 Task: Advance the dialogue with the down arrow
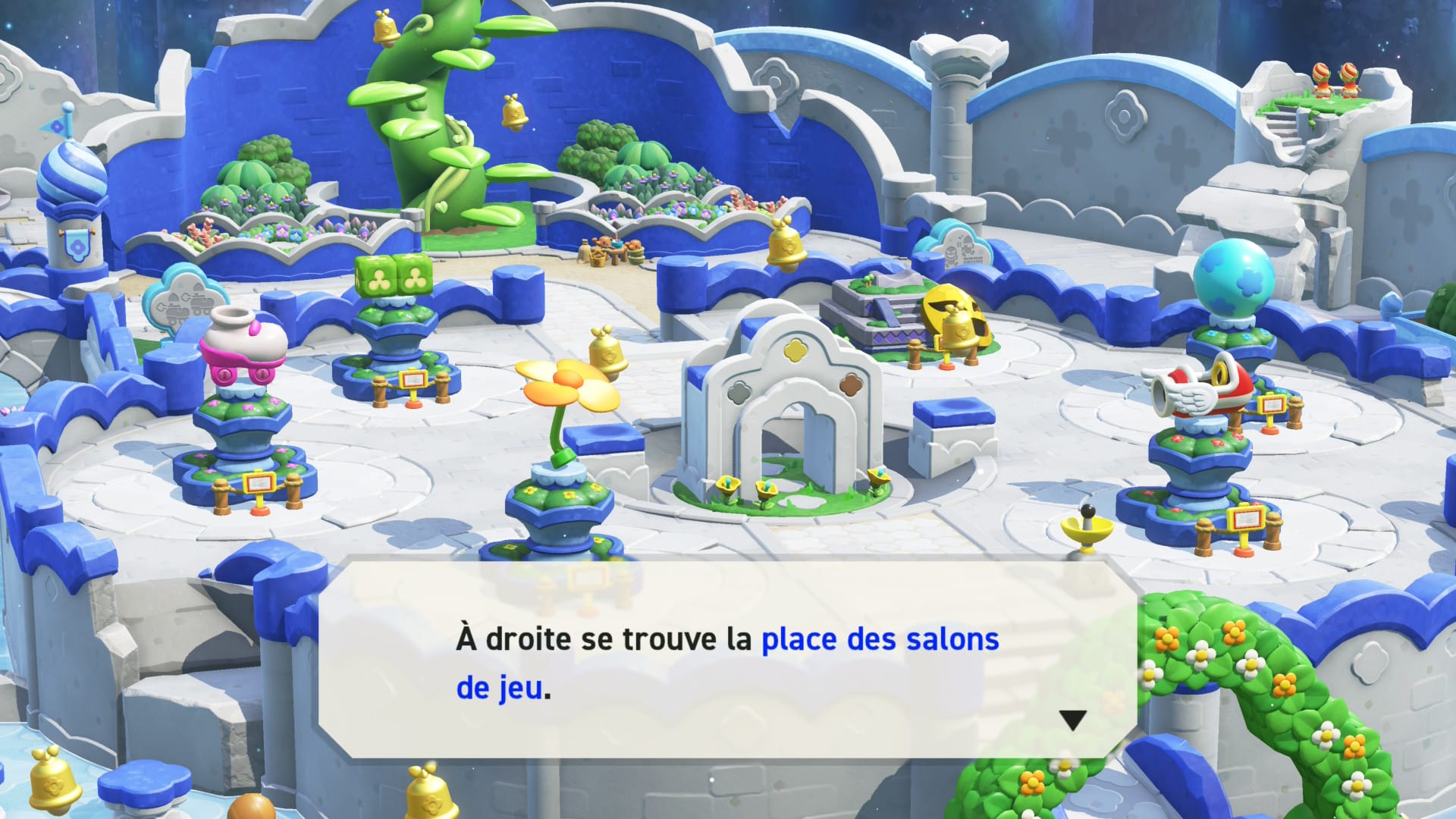[x=1072, y=720]
